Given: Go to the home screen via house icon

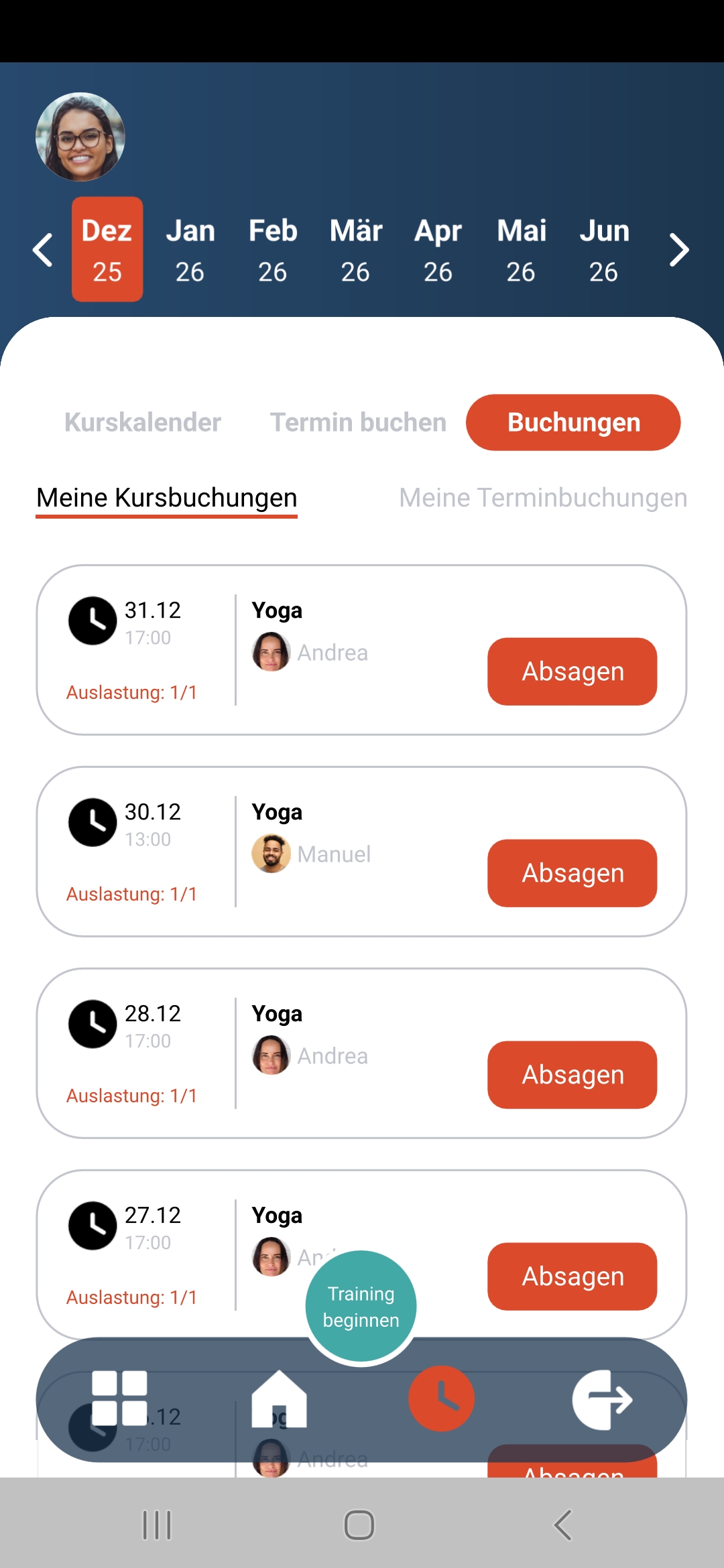Looking at the screenshot, I should pos(279,1399).
